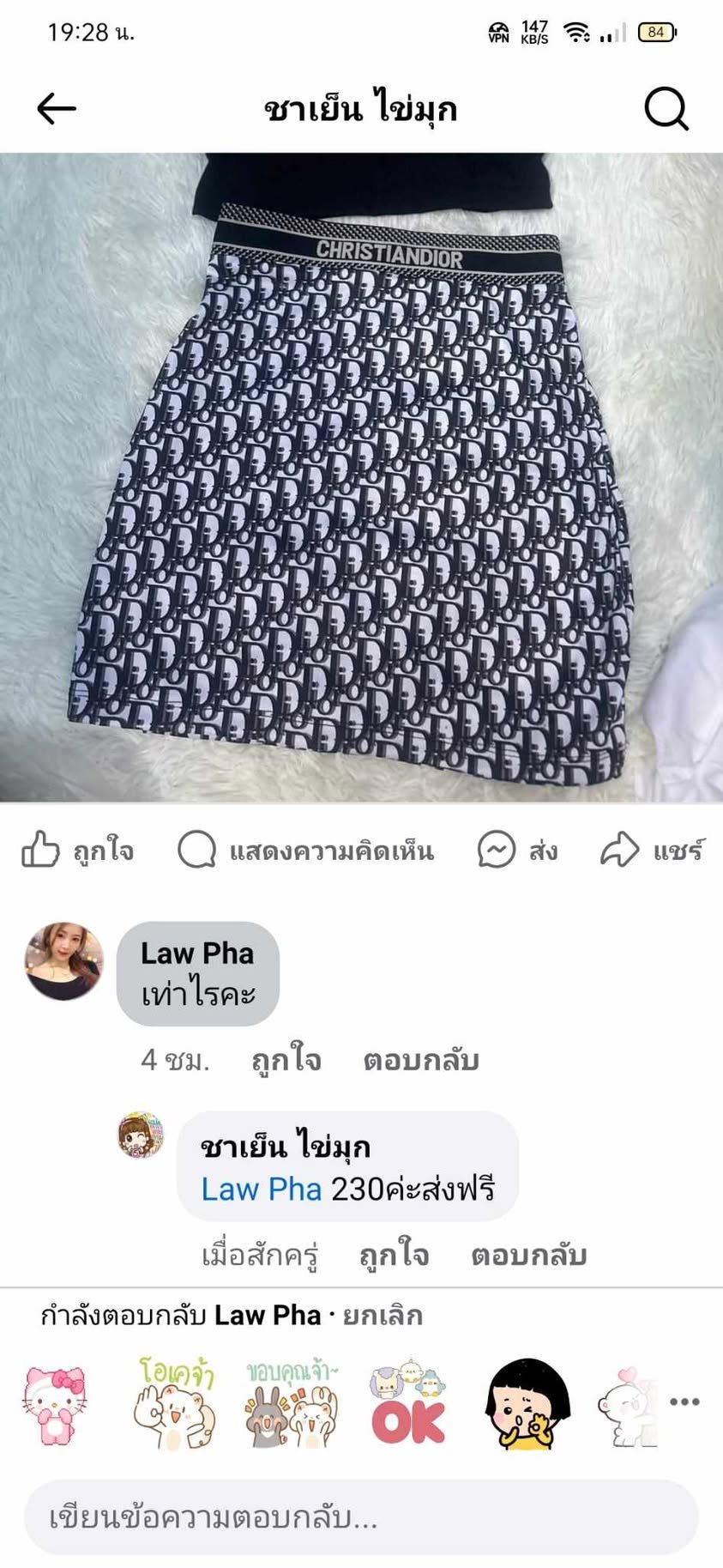Open the blue Law Pha mention link

(261, 1189)
